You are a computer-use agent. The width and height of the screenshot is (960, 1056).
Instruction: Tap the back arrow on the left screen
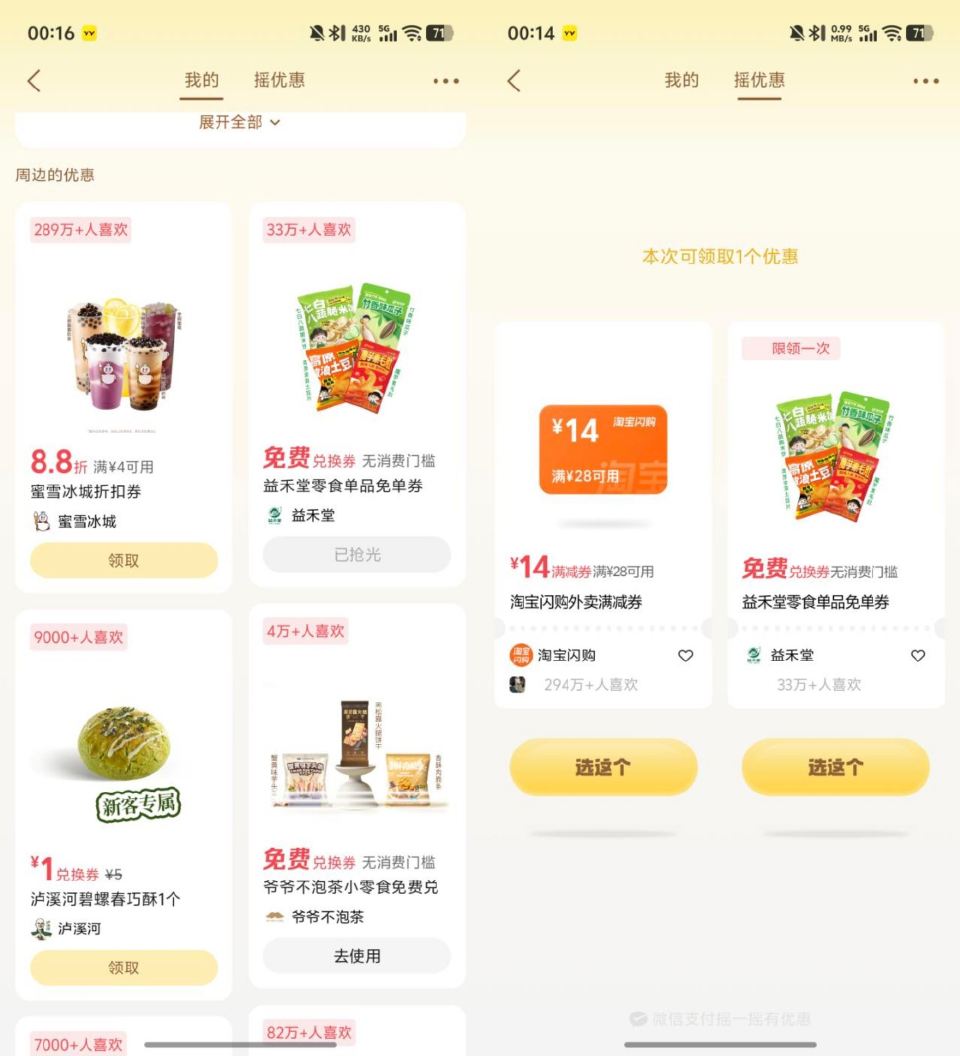tap(34, 80)
